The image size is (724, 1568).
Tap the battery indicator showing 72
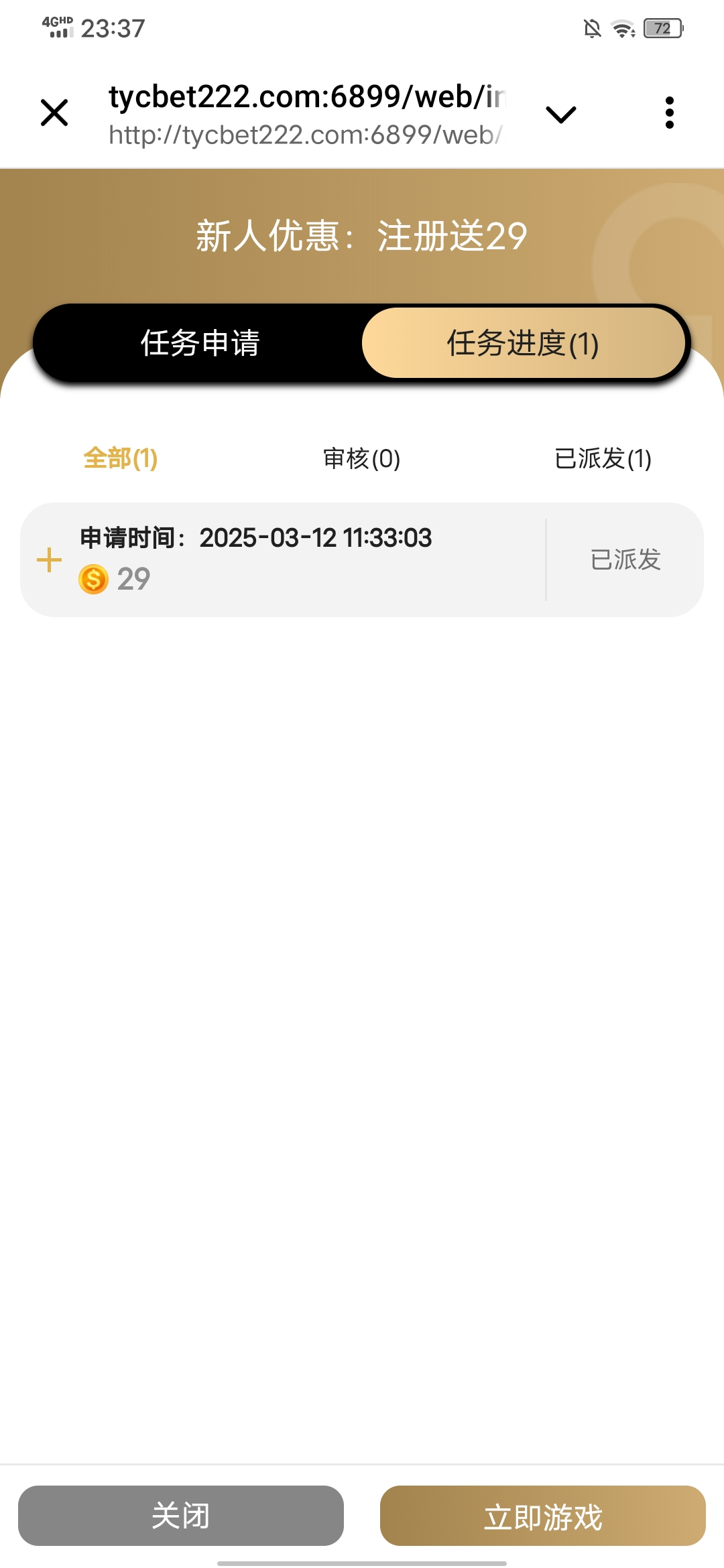[x=661, y=28]
